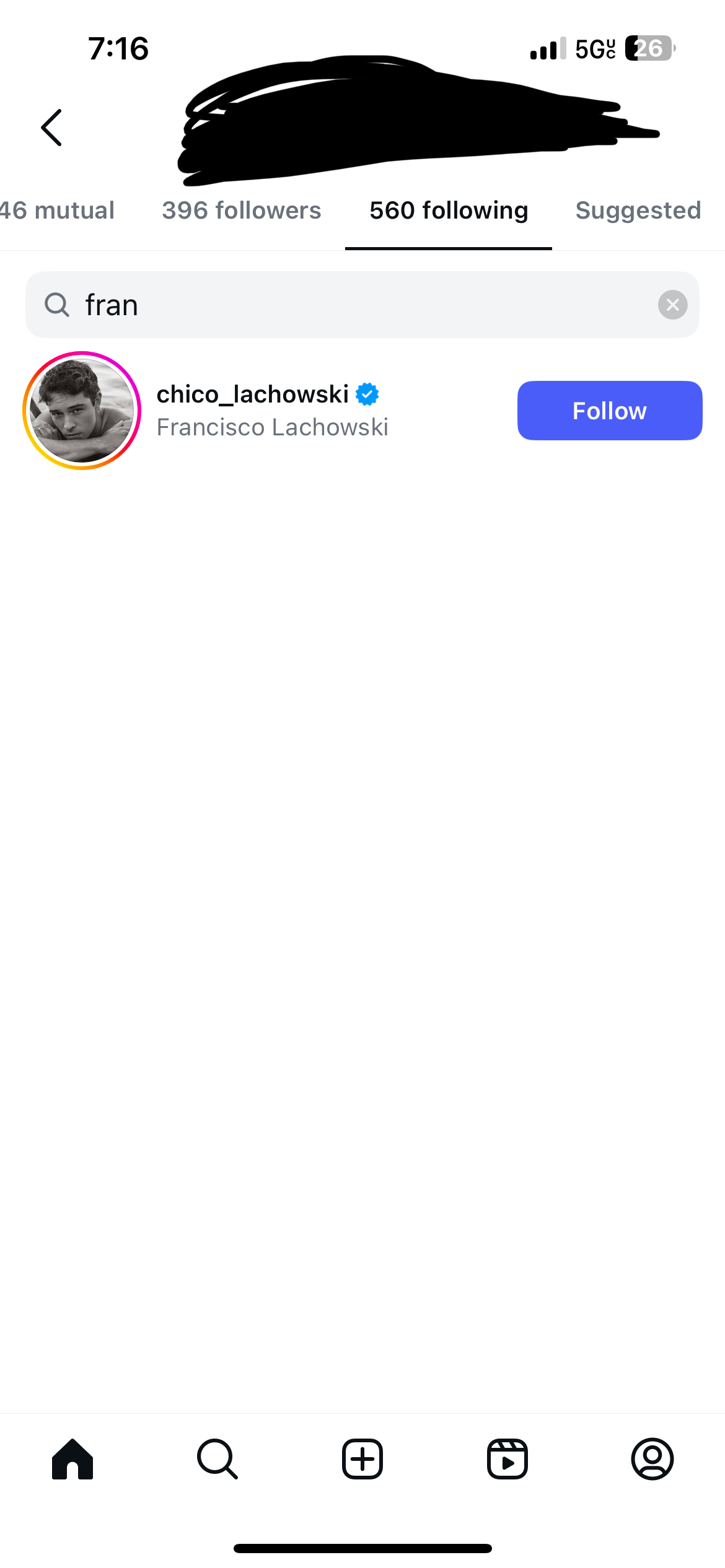725x1568 pixels.
Task: Go back using the back arrow
Action: click(x=51, y=128)
